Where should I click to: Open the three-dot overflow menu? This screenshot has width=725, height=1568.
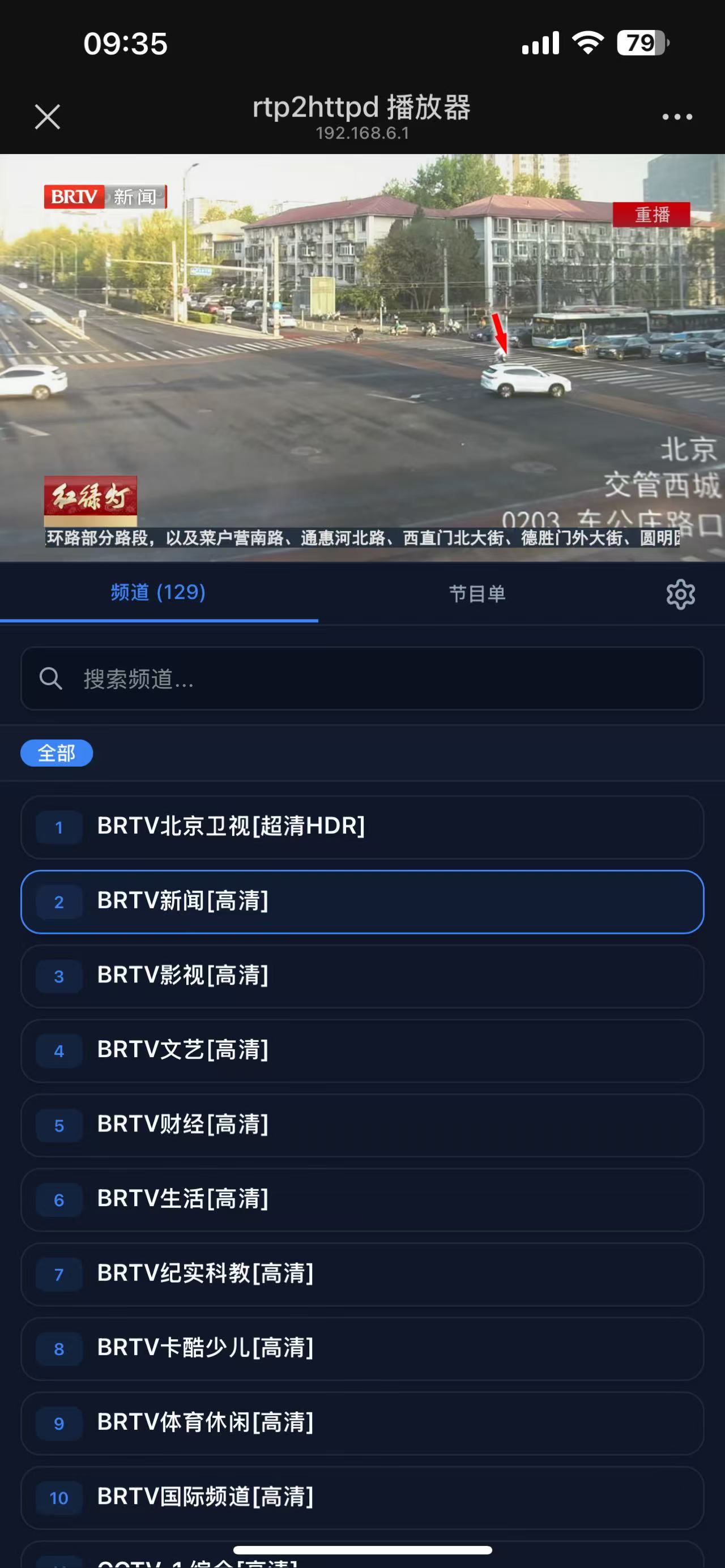pos(677,116)
